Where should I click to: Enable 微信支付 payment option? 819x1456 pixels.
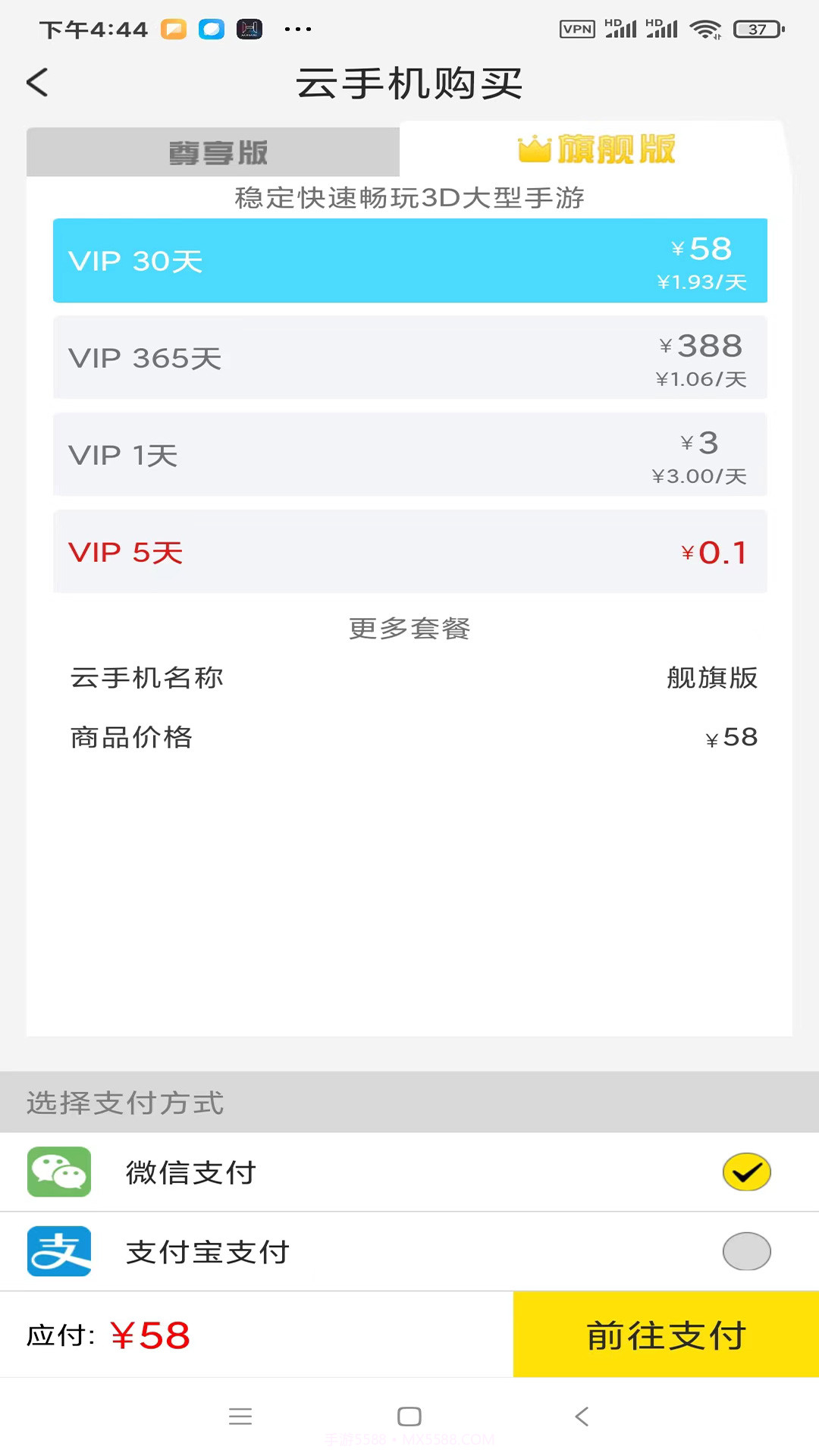(409, 1172)
